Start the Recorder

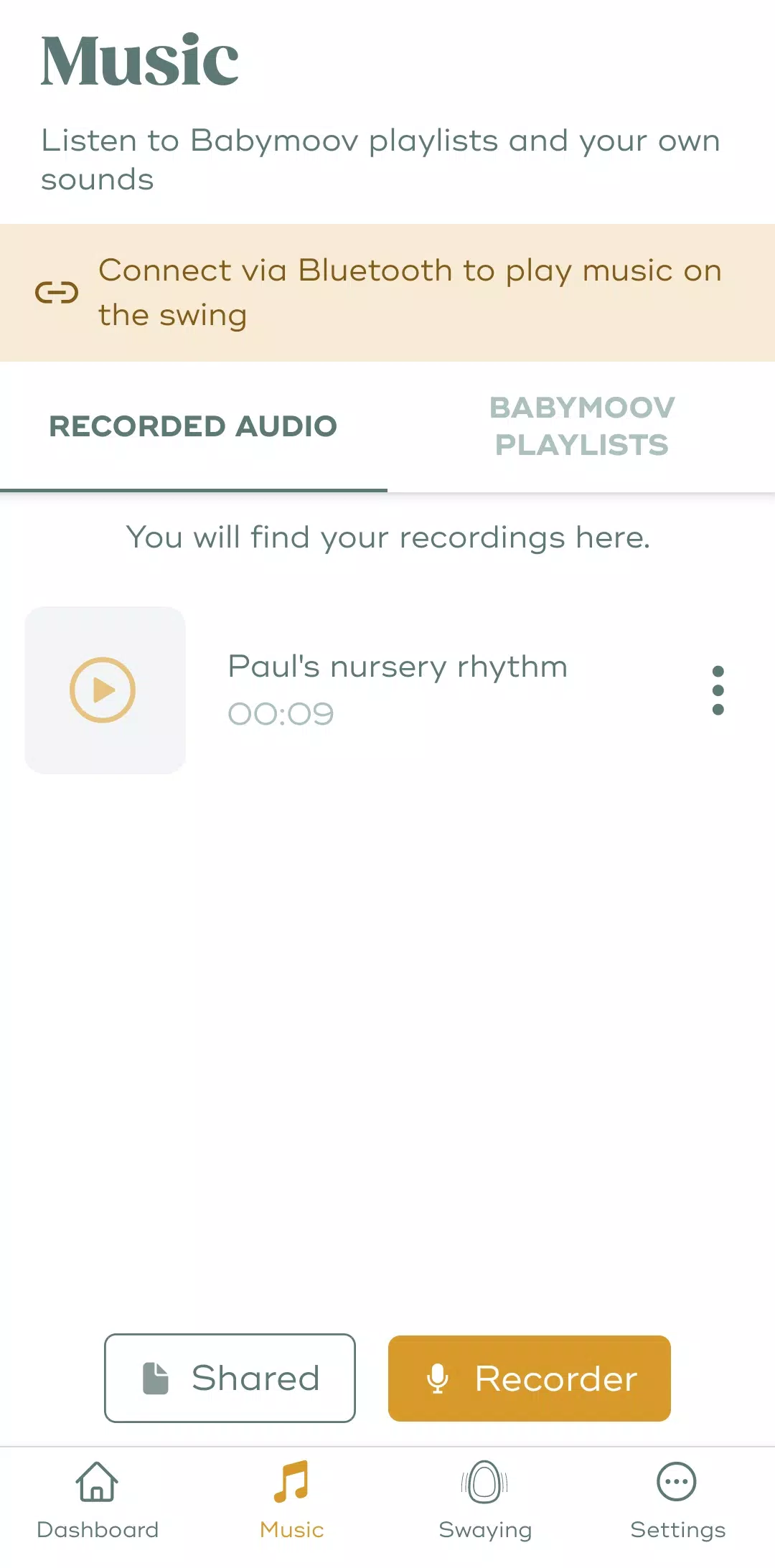530,1378
